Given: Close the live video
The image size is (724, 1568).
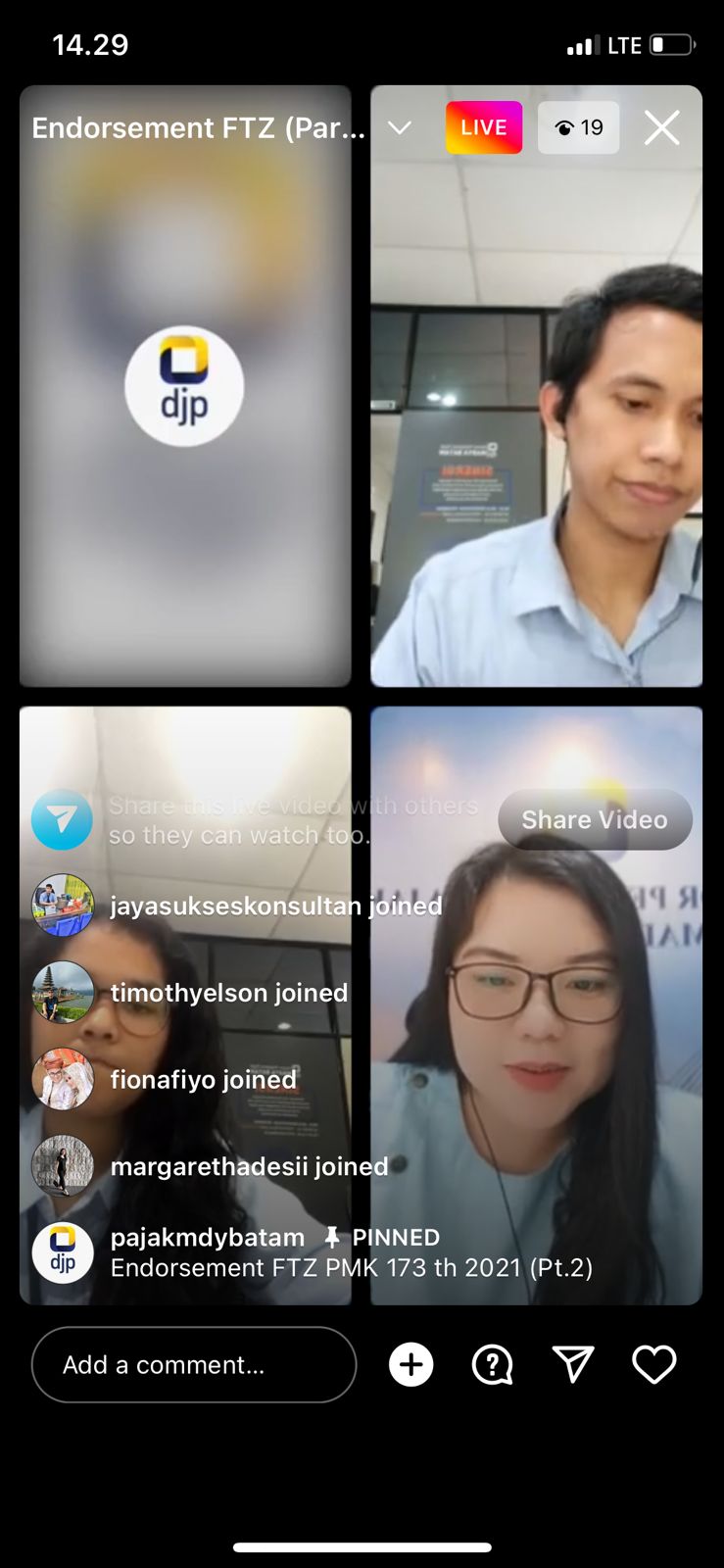Looking at the screenshot, I should 661,127.
